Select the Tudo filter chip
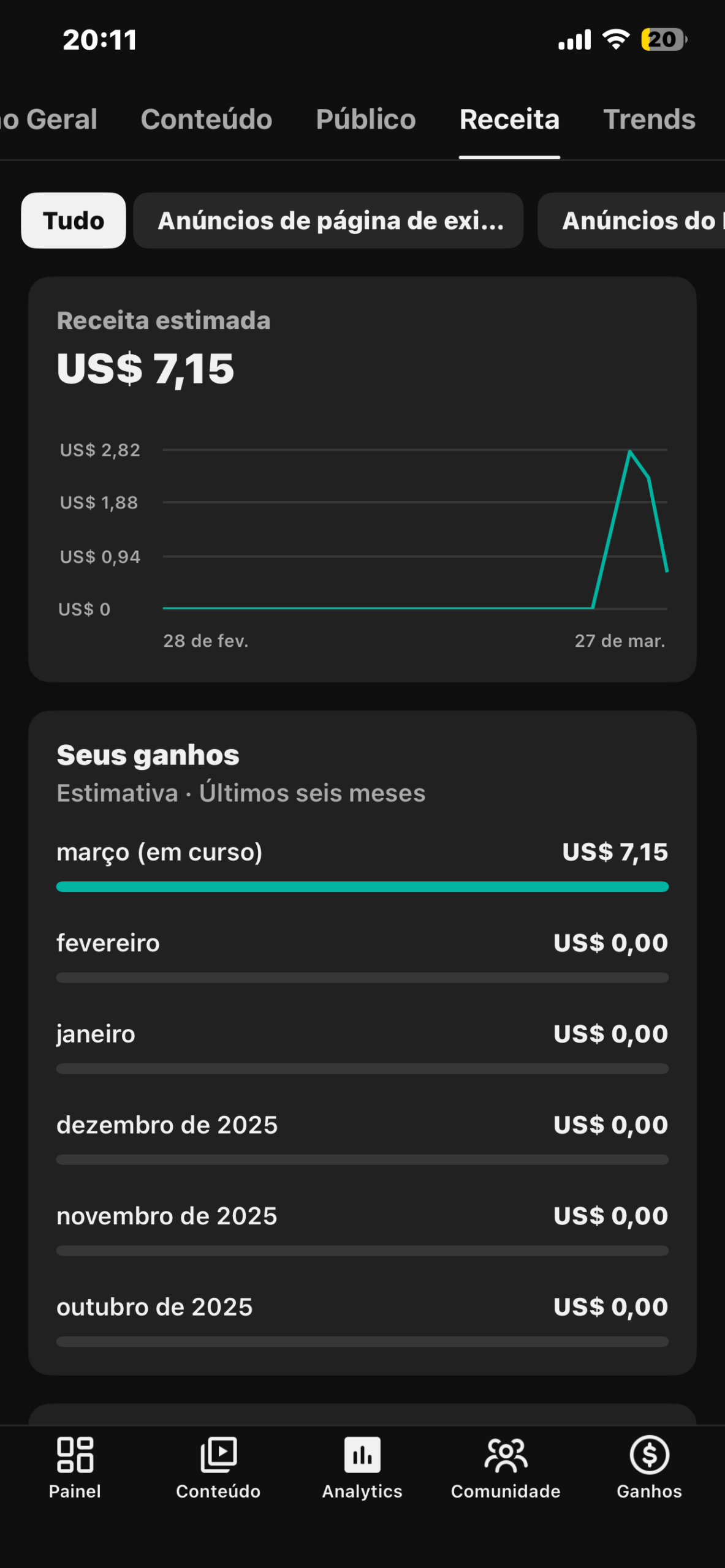This screenshot has width=725, height=1568. click(74, 221)
